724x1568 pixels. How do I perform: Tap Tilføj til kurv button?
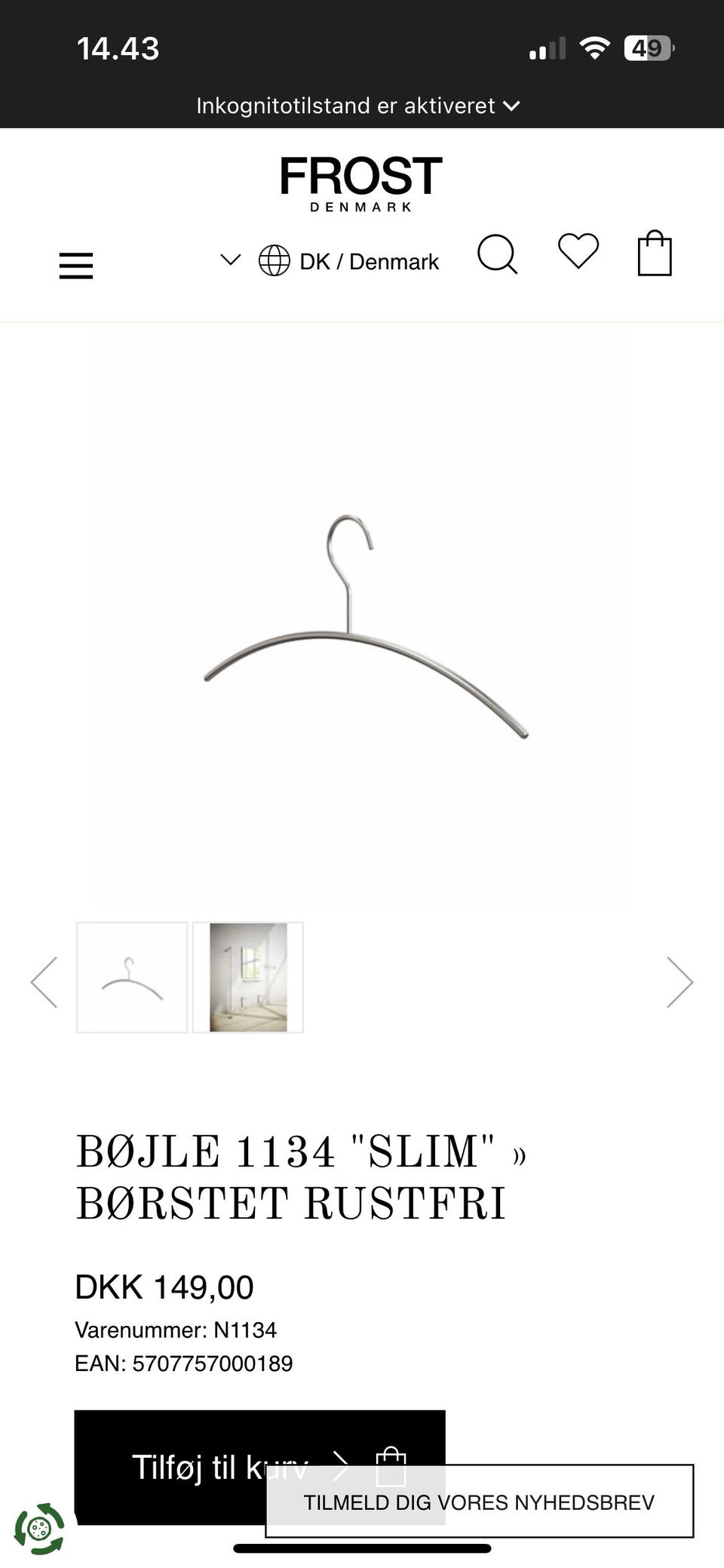tap(259, 1467)
